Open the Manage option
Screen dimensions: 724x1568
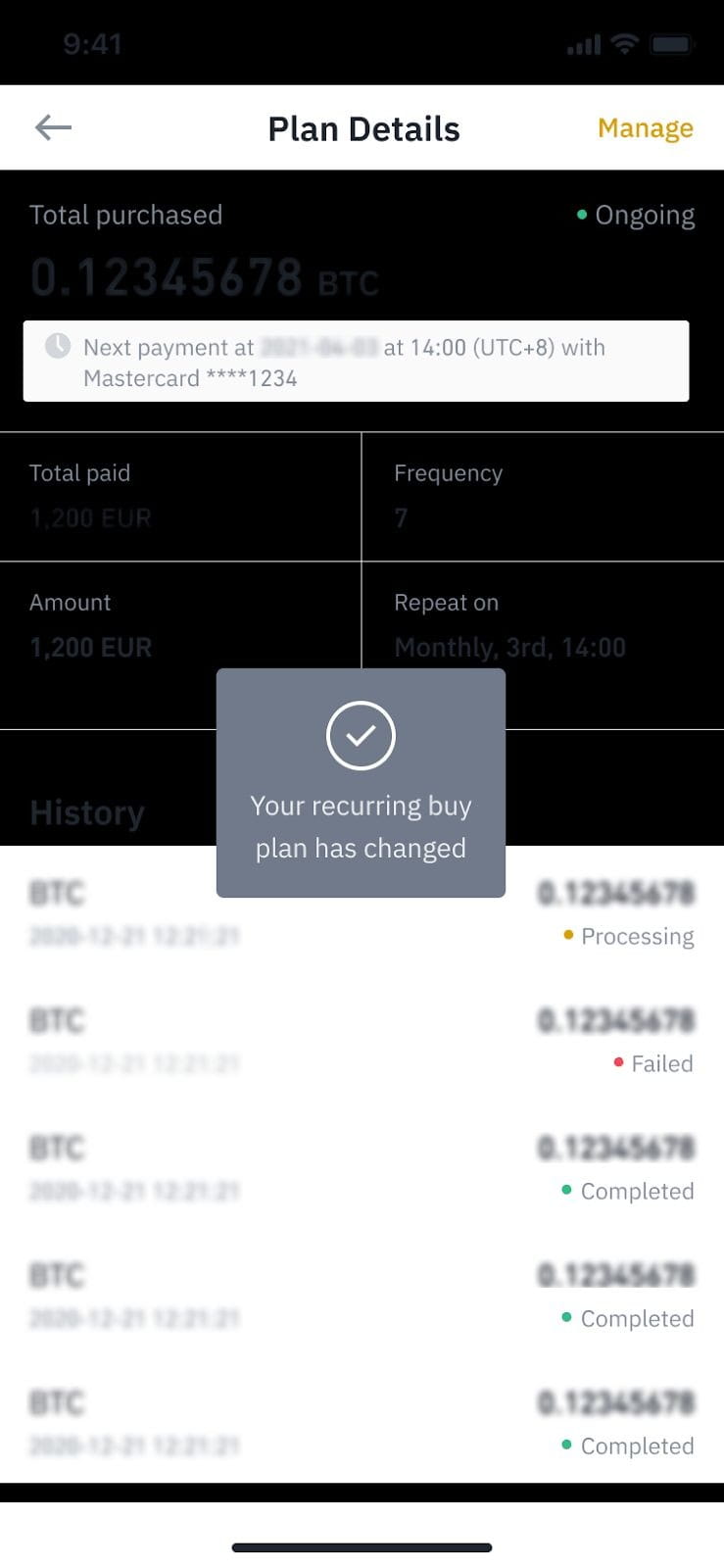[x=645, y=128]
